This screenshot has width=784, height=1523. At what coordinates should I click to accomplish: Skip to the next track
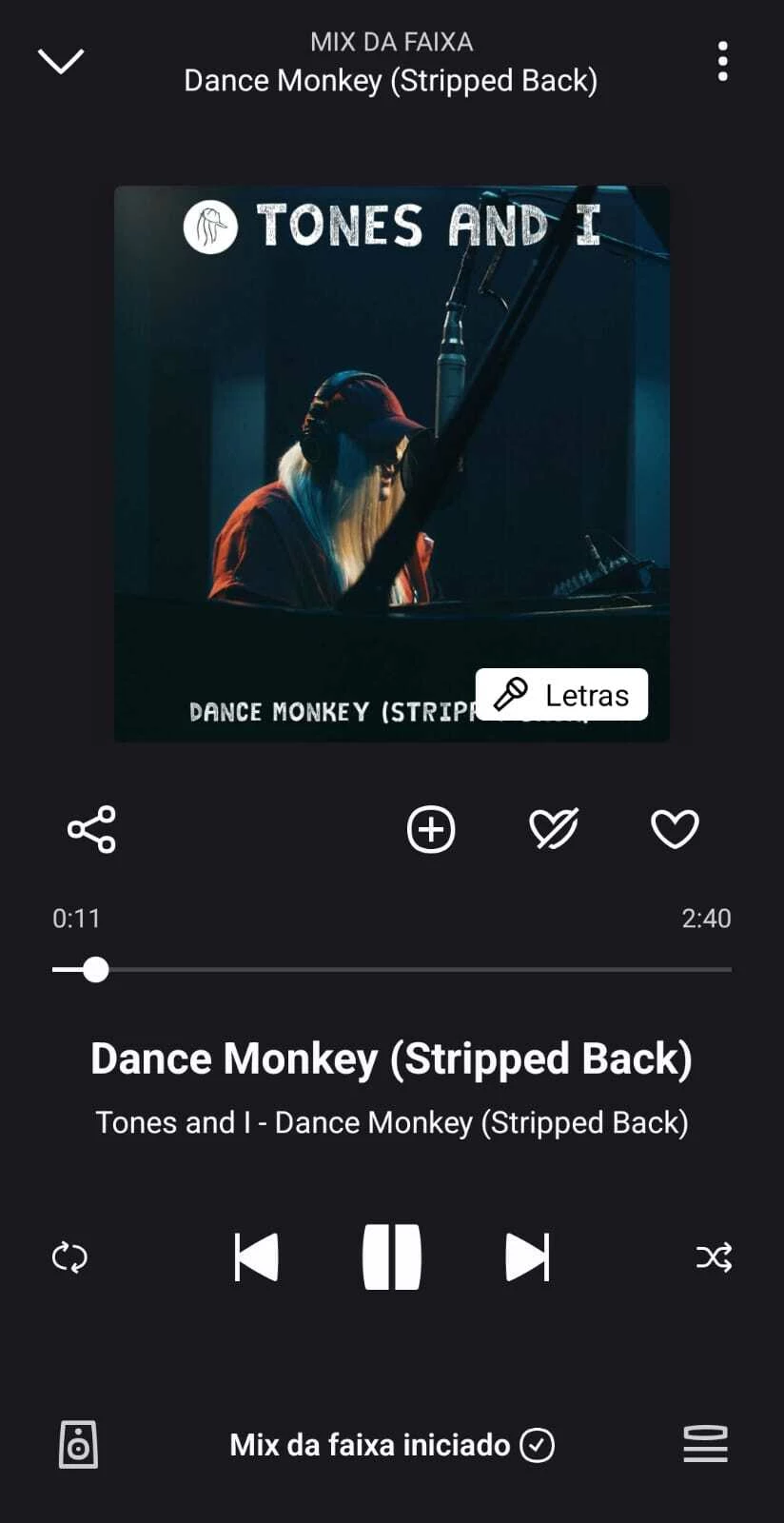coord(527,1257)
